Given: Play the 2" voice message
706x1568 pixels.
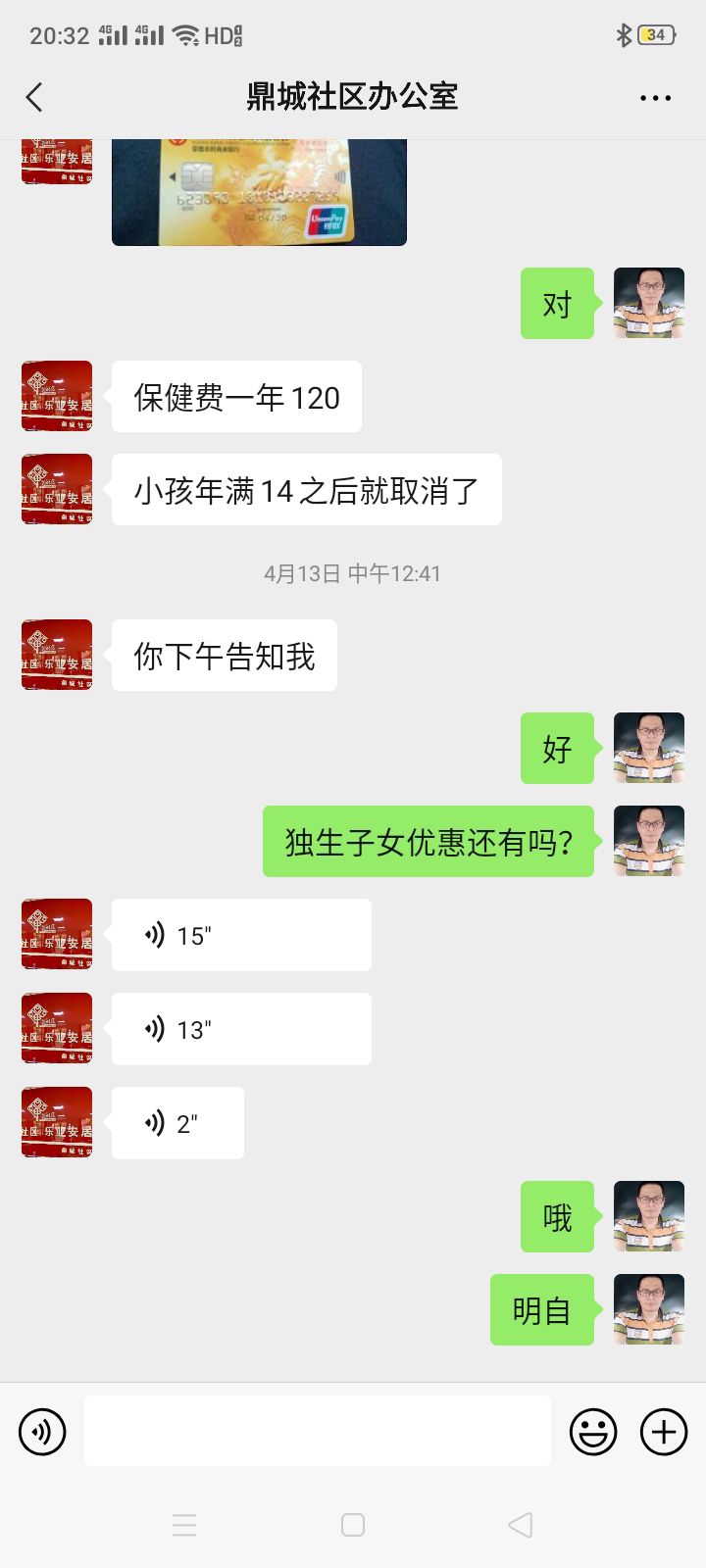Looking at the screenshot, I should [x=177, y=1123].
